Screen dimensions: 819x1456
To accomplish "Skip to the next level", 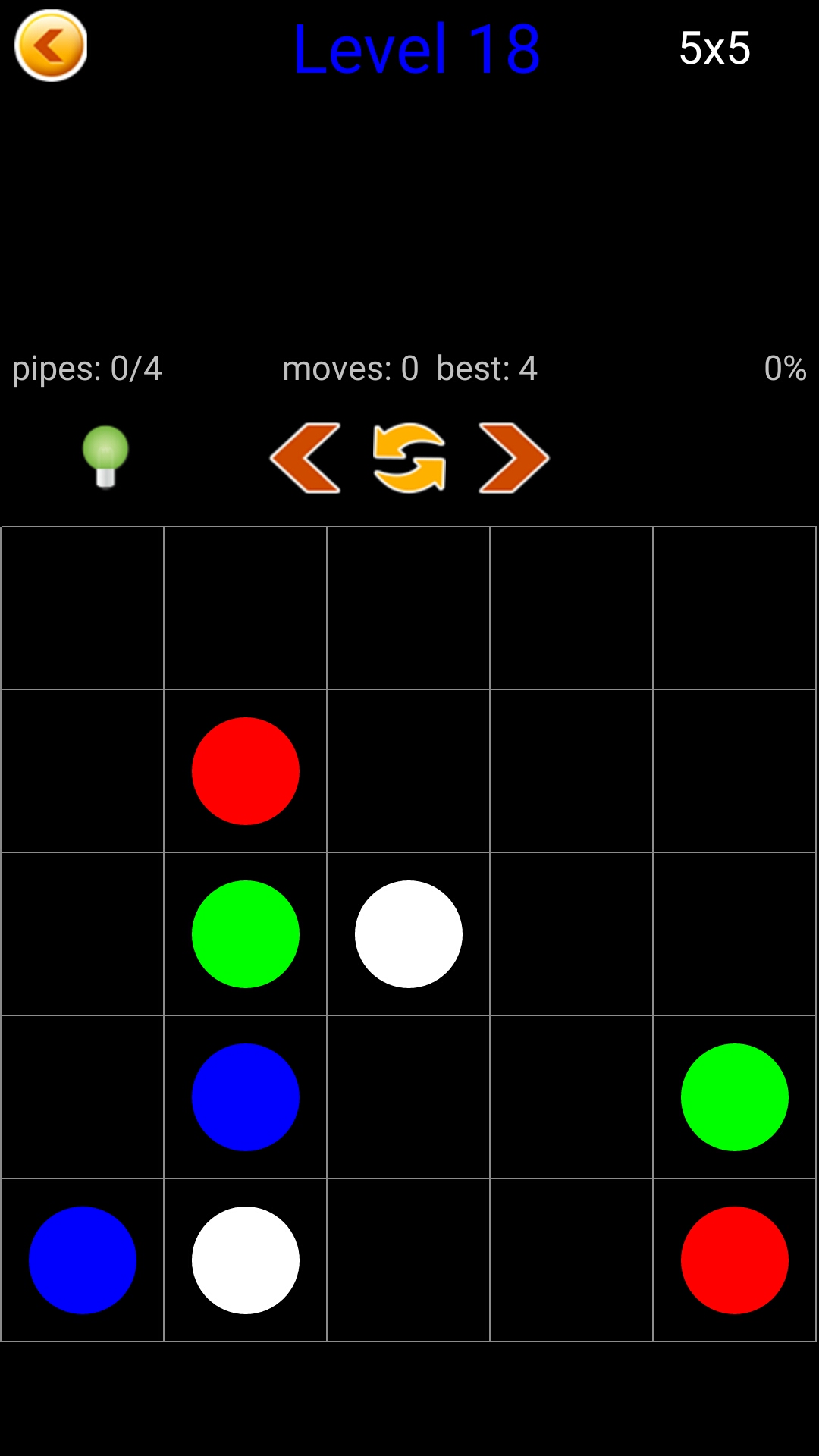I will coord(513,458).
